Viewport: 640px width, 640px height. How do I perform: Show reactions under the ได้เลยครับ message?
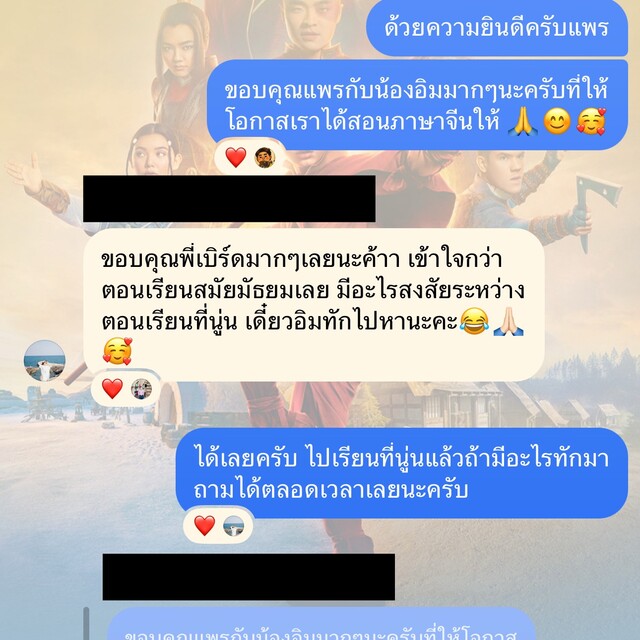click(218, 526)
